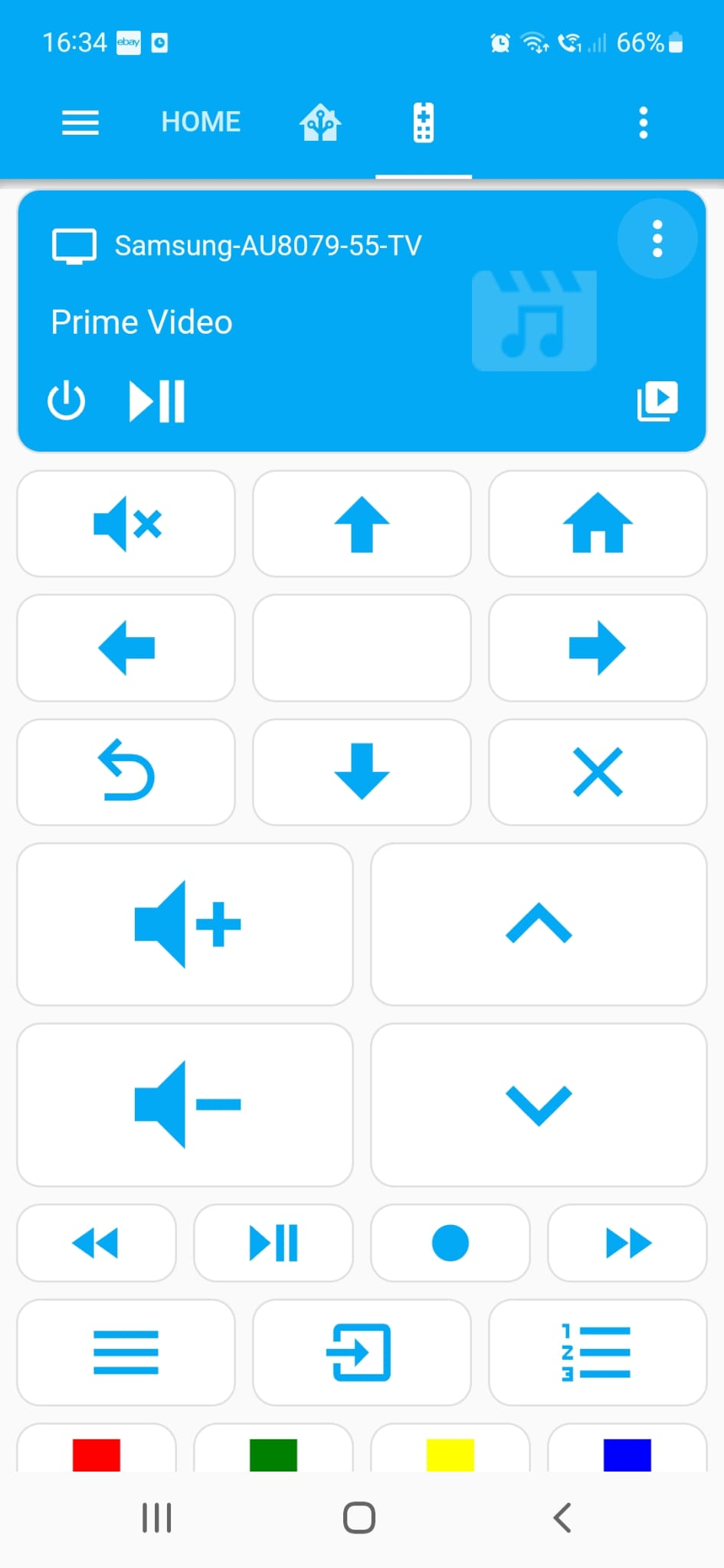Open the media browser icon

657,400
